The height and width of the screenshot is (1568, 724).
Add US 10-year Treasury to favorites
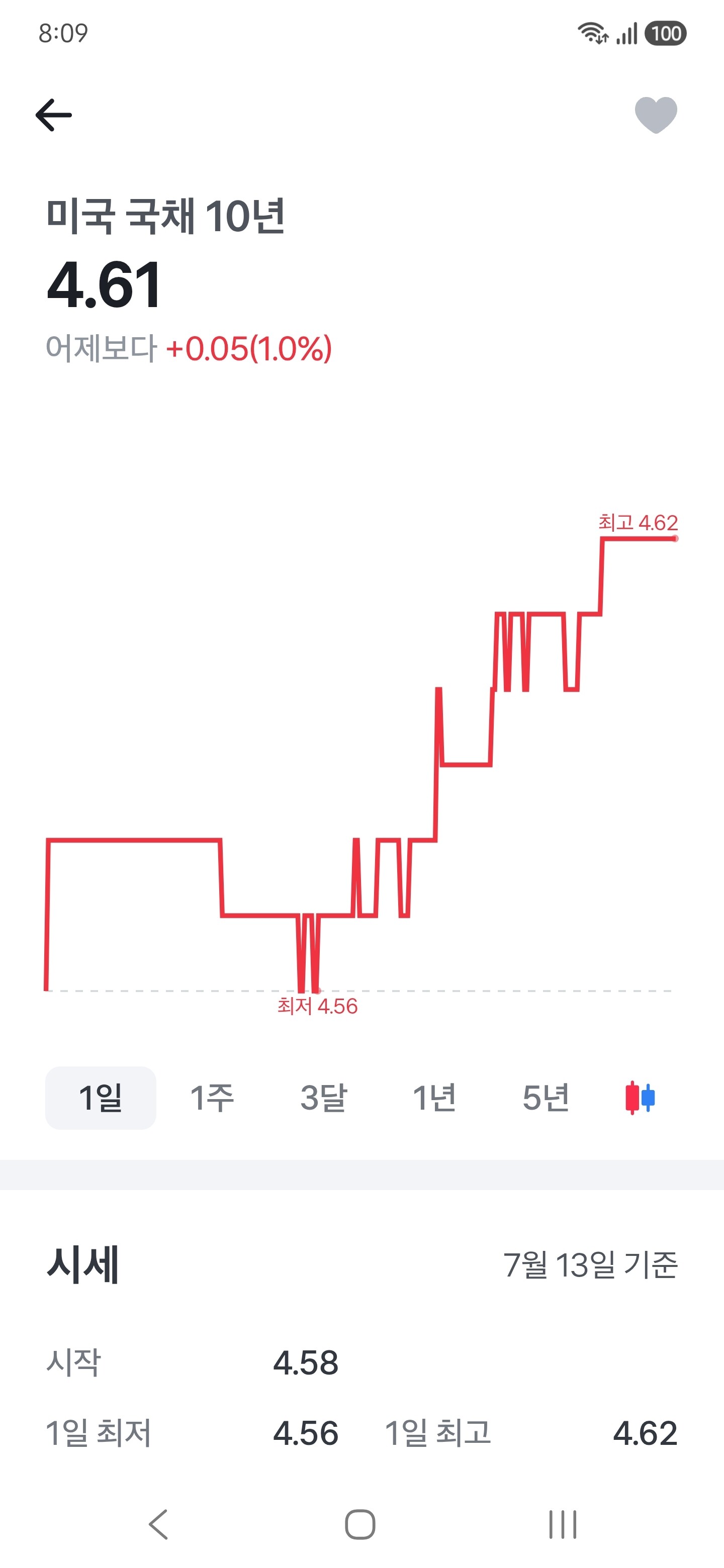pos(656,115)
